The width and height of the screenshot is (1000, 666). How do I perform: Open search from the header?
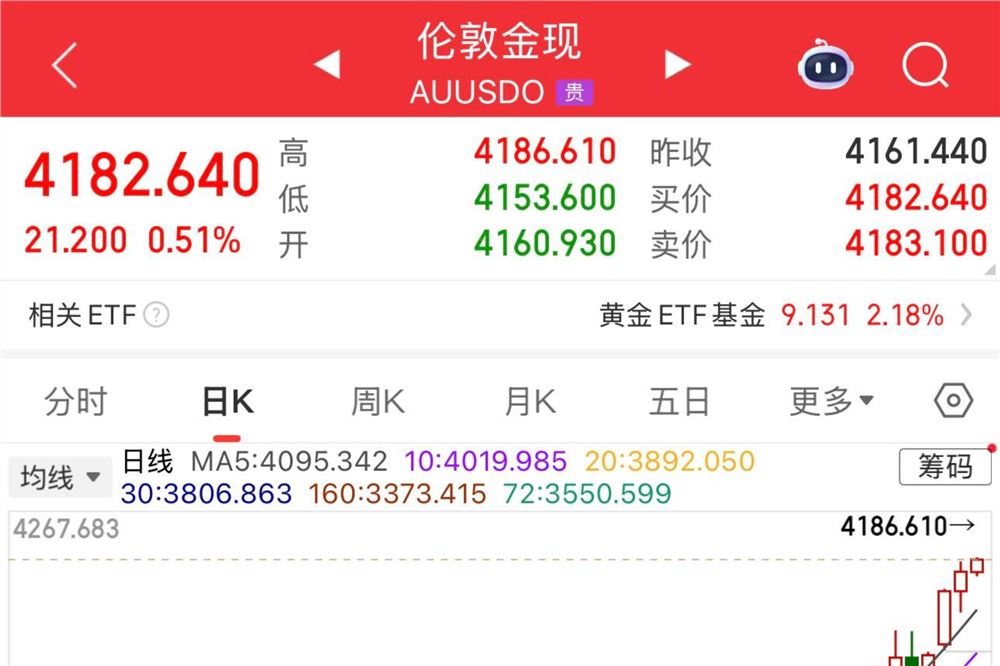[x=925, y=66]
